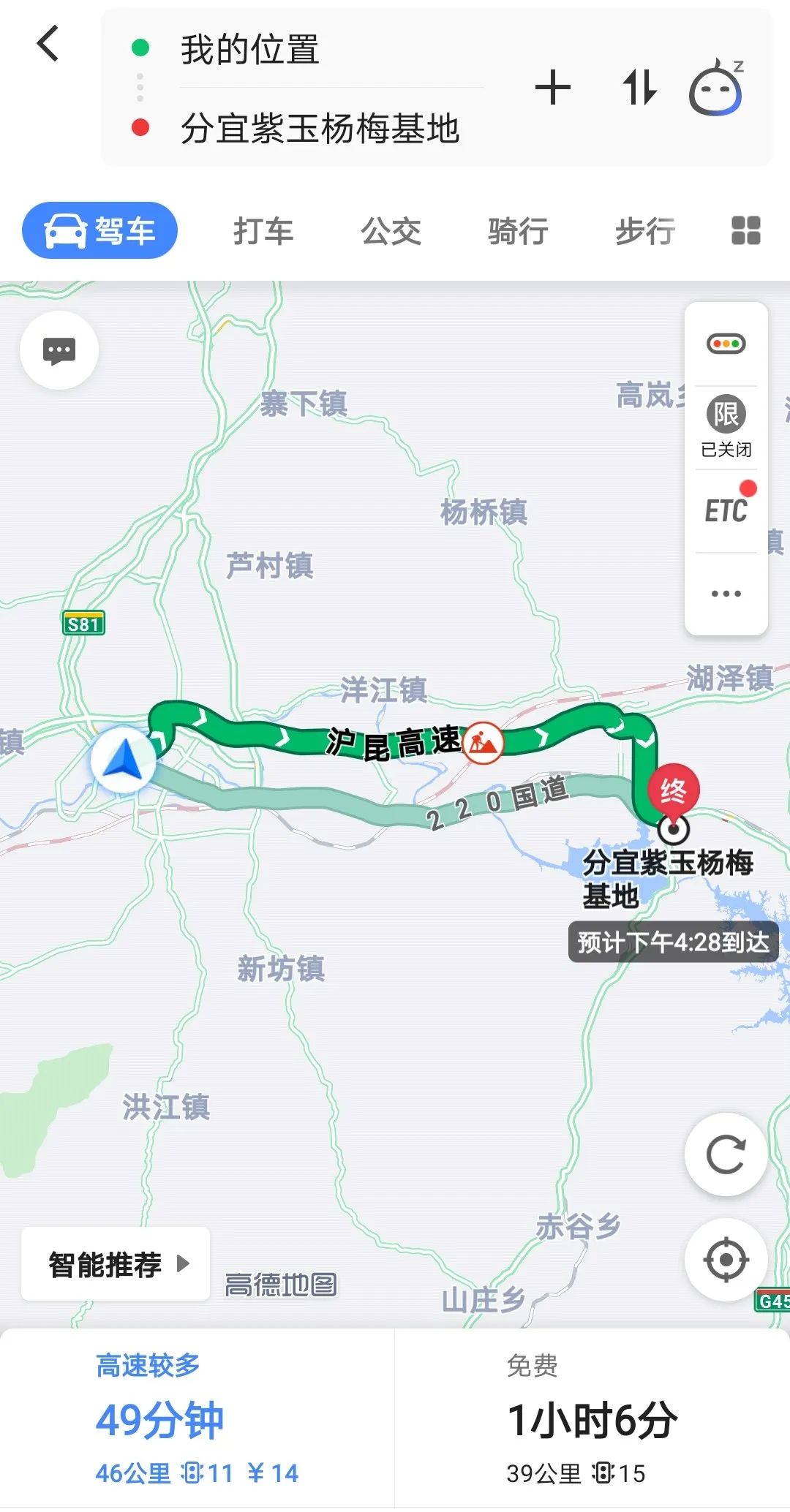Screen dimensions: 790x1512
Task: Edit the starting point 我的位置
Action: [250, 50]
